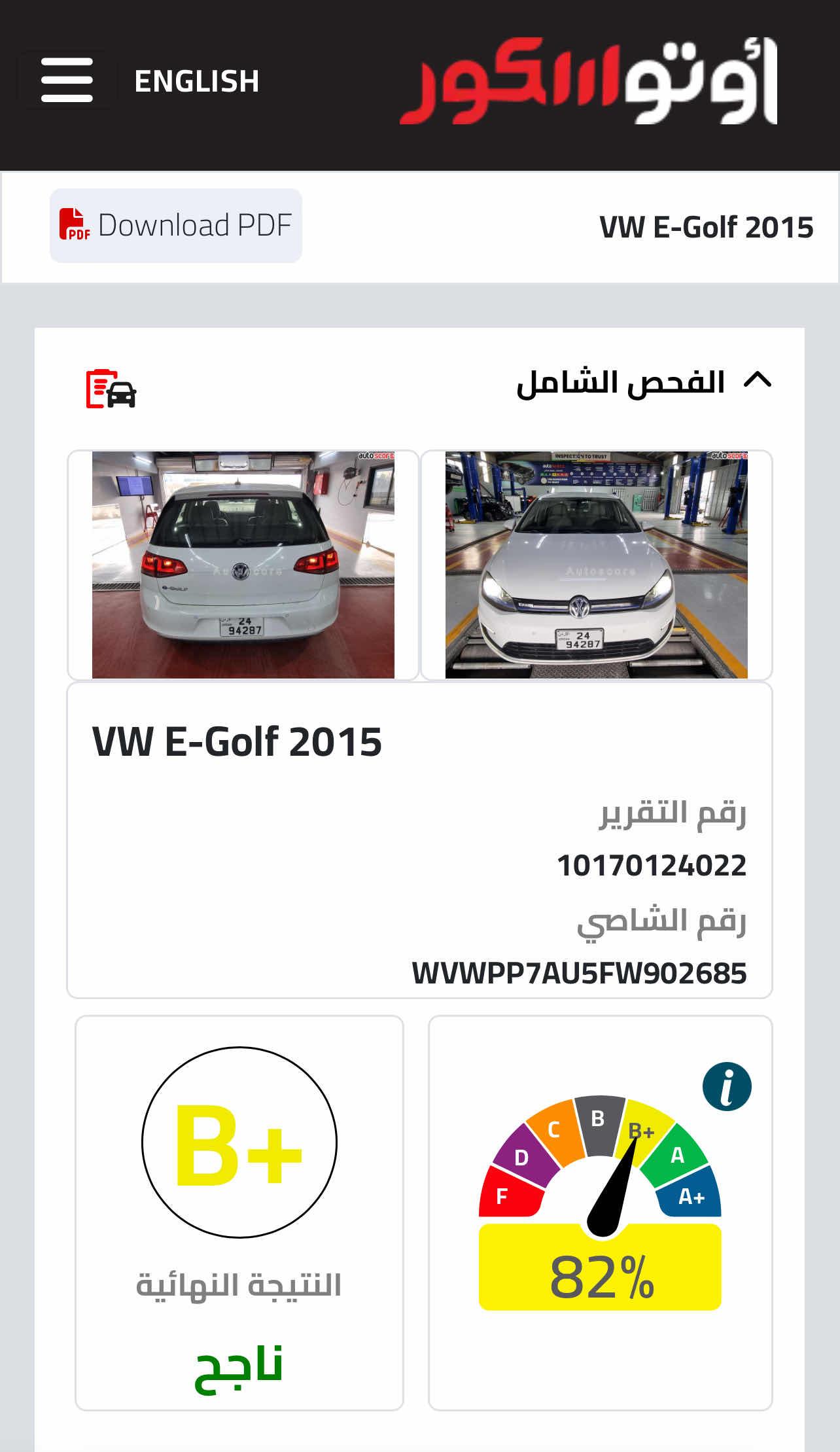The width and height of the screenshot is (840, 1452).
Task: Open the rear view car photo
Action: 243,565
